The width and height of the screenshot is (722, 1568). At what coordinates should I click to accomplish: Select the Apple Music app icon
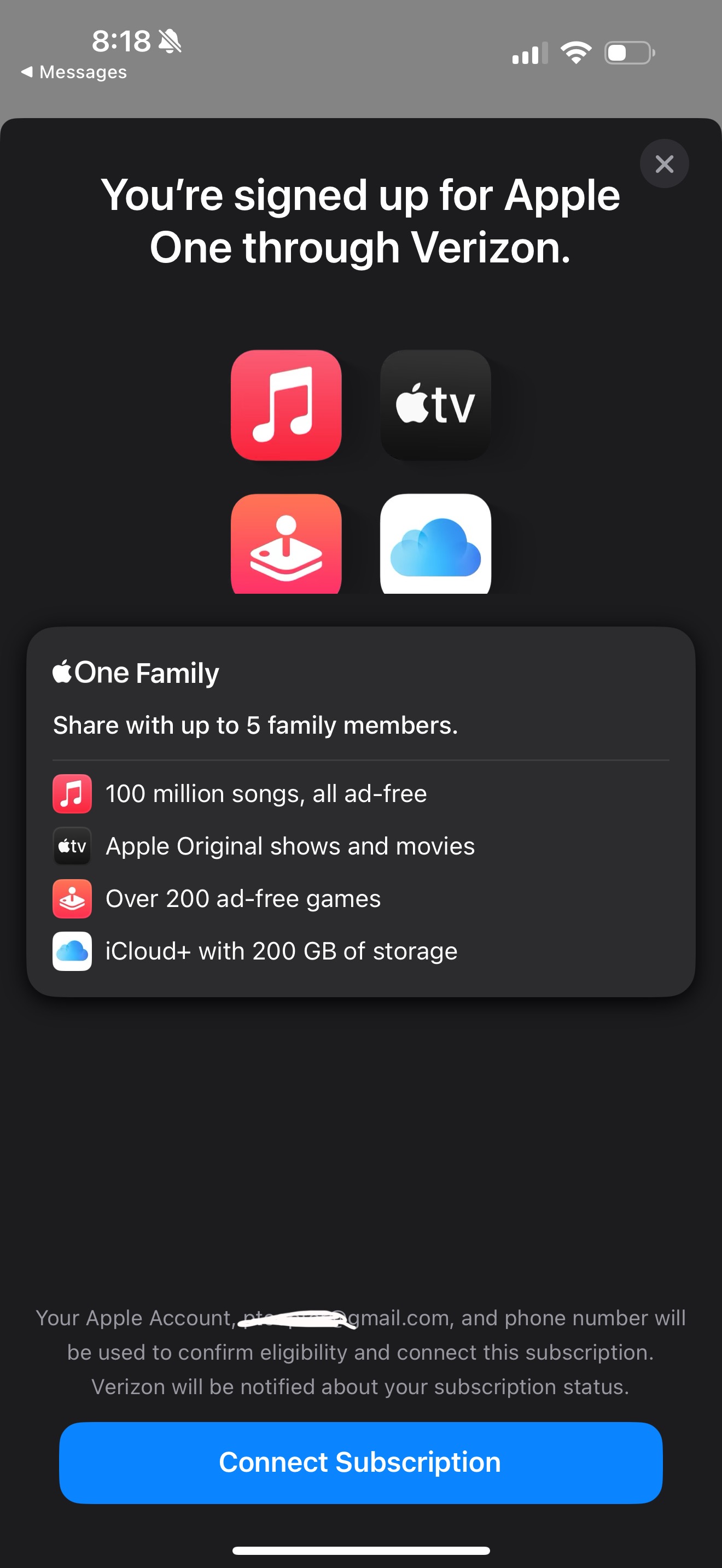point(287,406)
